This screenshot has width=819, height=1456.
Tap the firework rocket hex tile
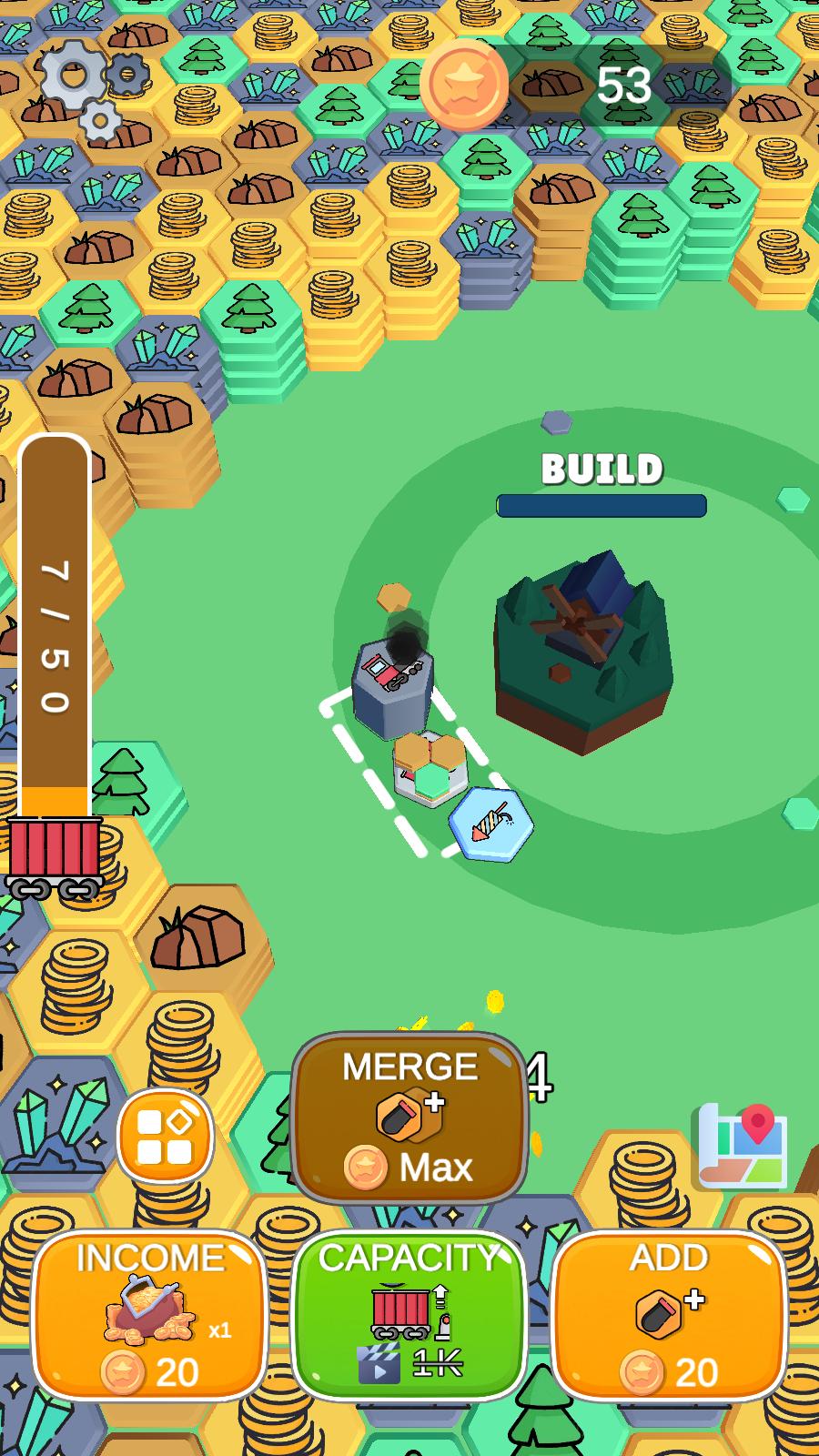click(491, 824)
